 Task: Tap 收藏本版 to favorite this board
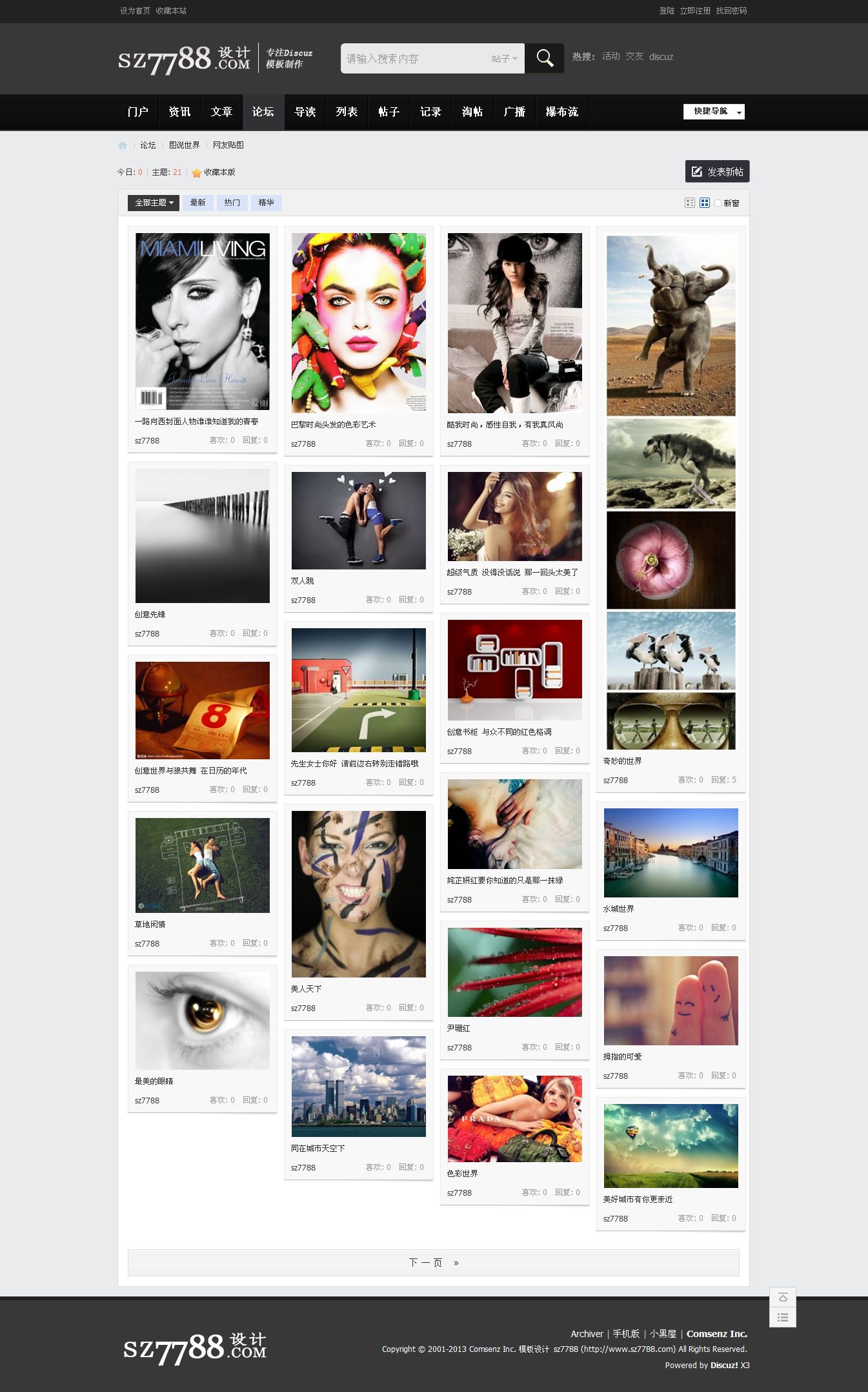click(219, 172)
